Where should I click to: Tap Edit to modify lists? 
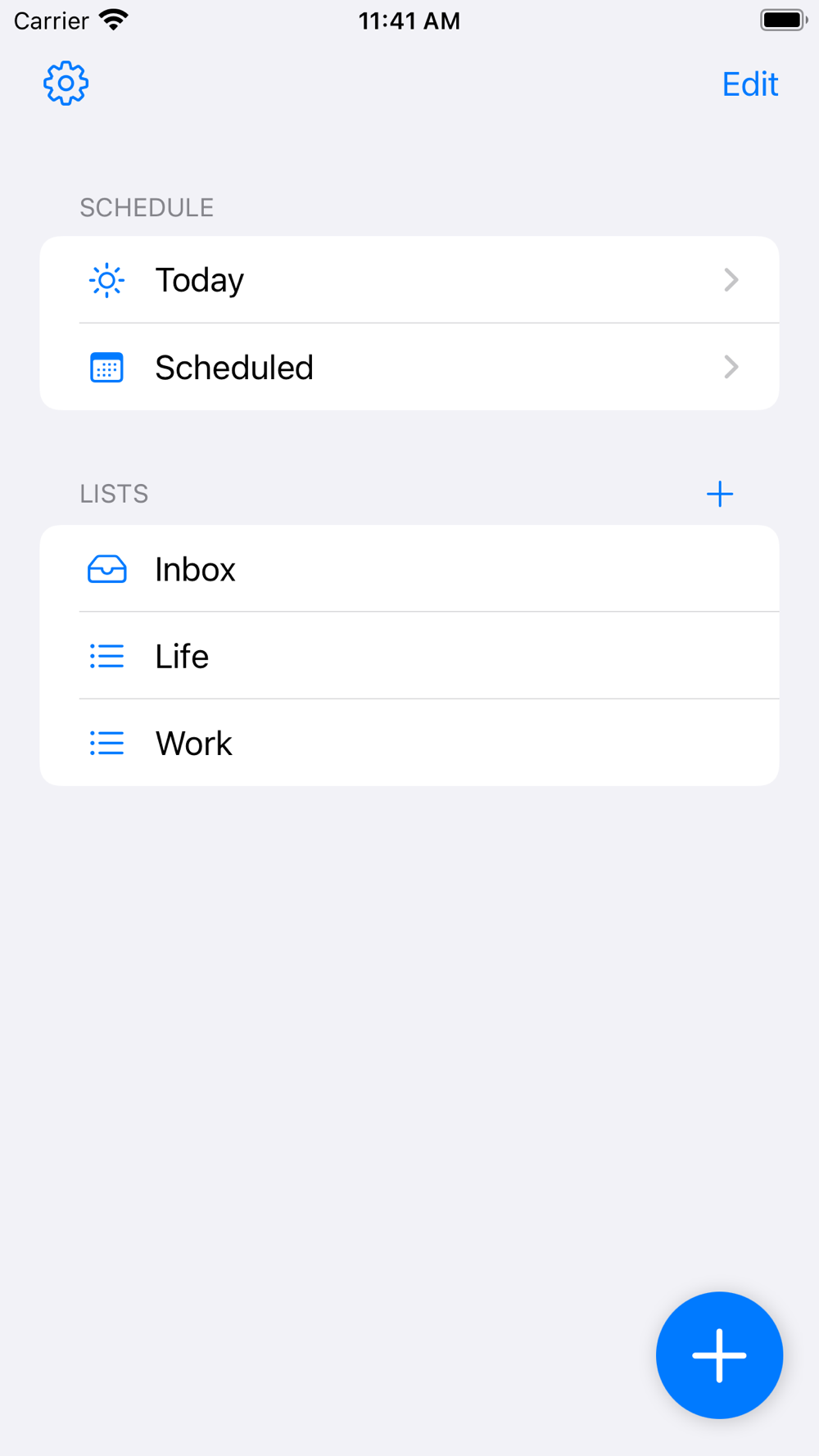pyautogui.click(x=749, y=84)
